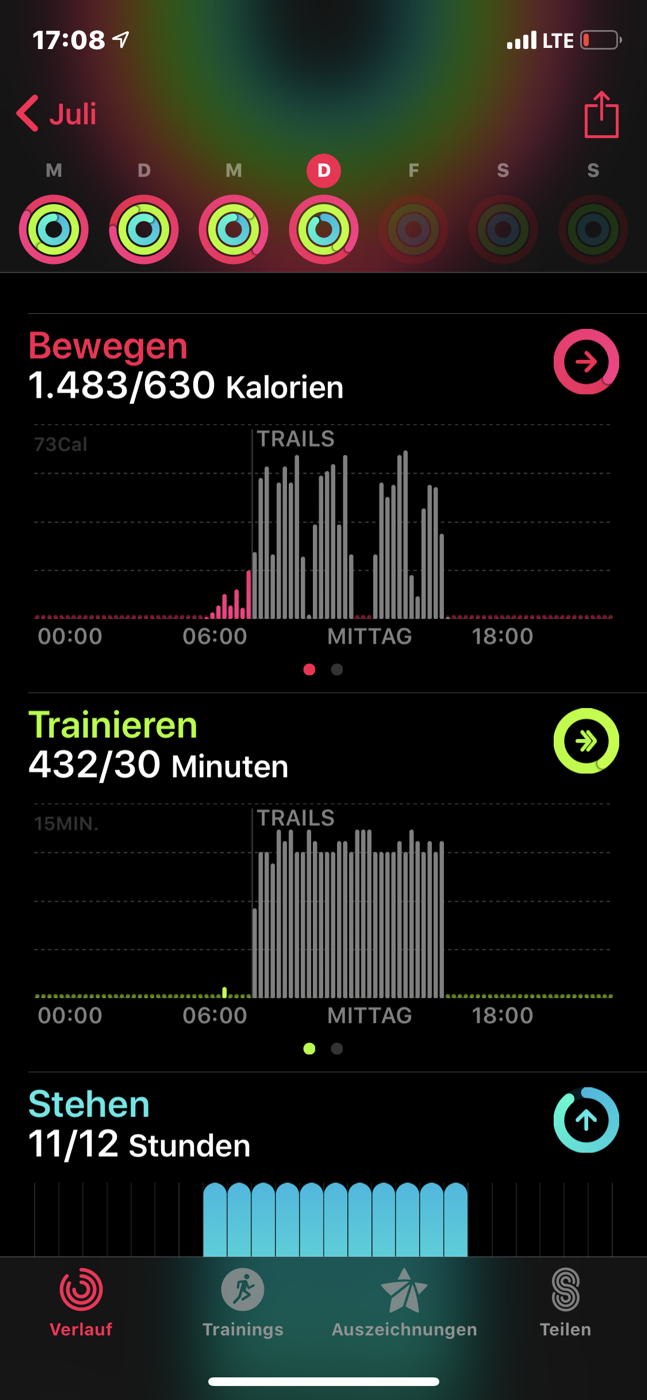The image size is (647, 1400).
Task: Select Wednesday's activity rings
Action: (234, 229)
